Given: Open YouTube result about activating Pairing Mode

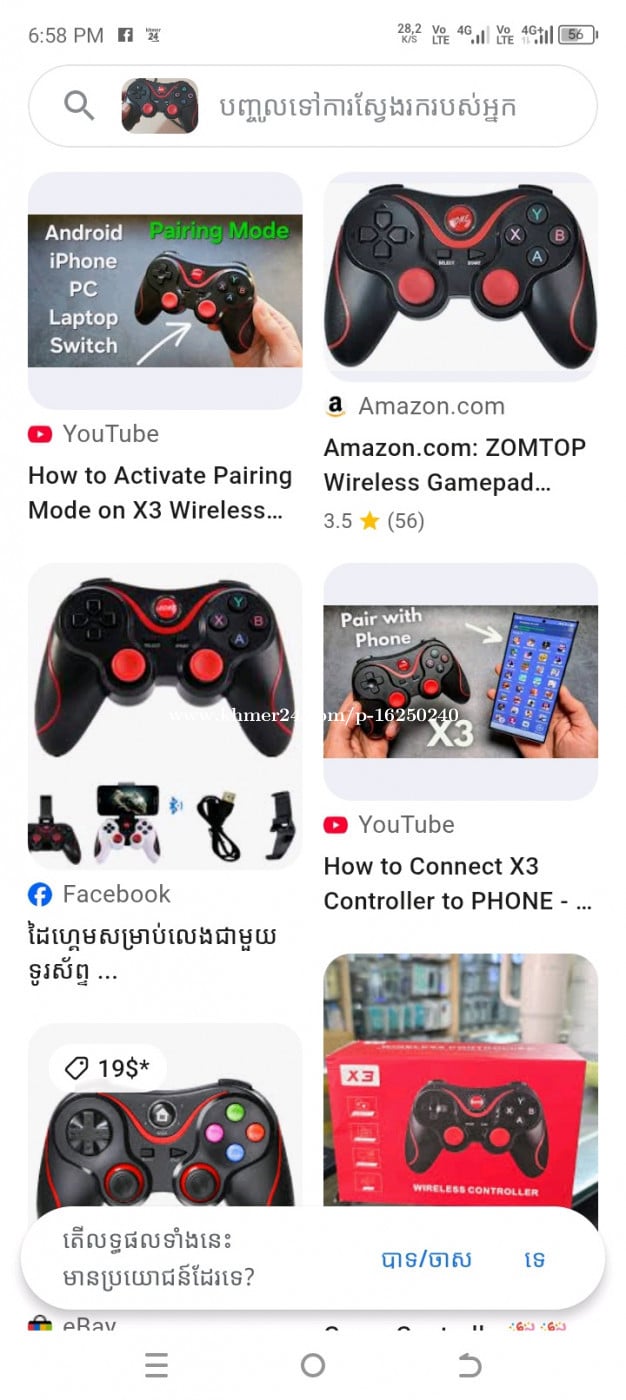Looking at the screenshot, I should pos(165,290).
